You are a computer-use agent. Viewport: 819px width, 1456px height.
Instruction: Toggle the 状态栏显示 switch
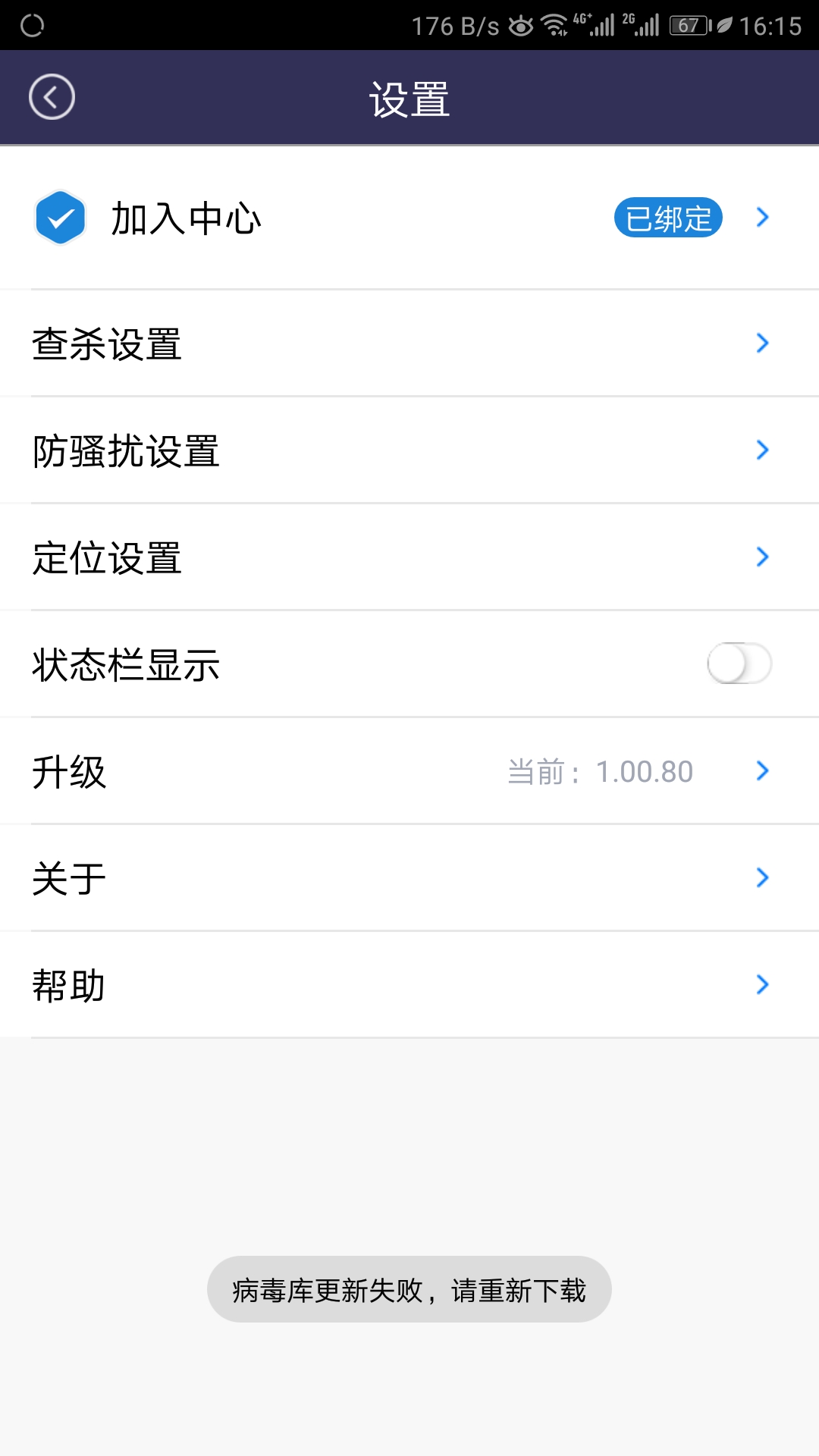pos(739,664)
